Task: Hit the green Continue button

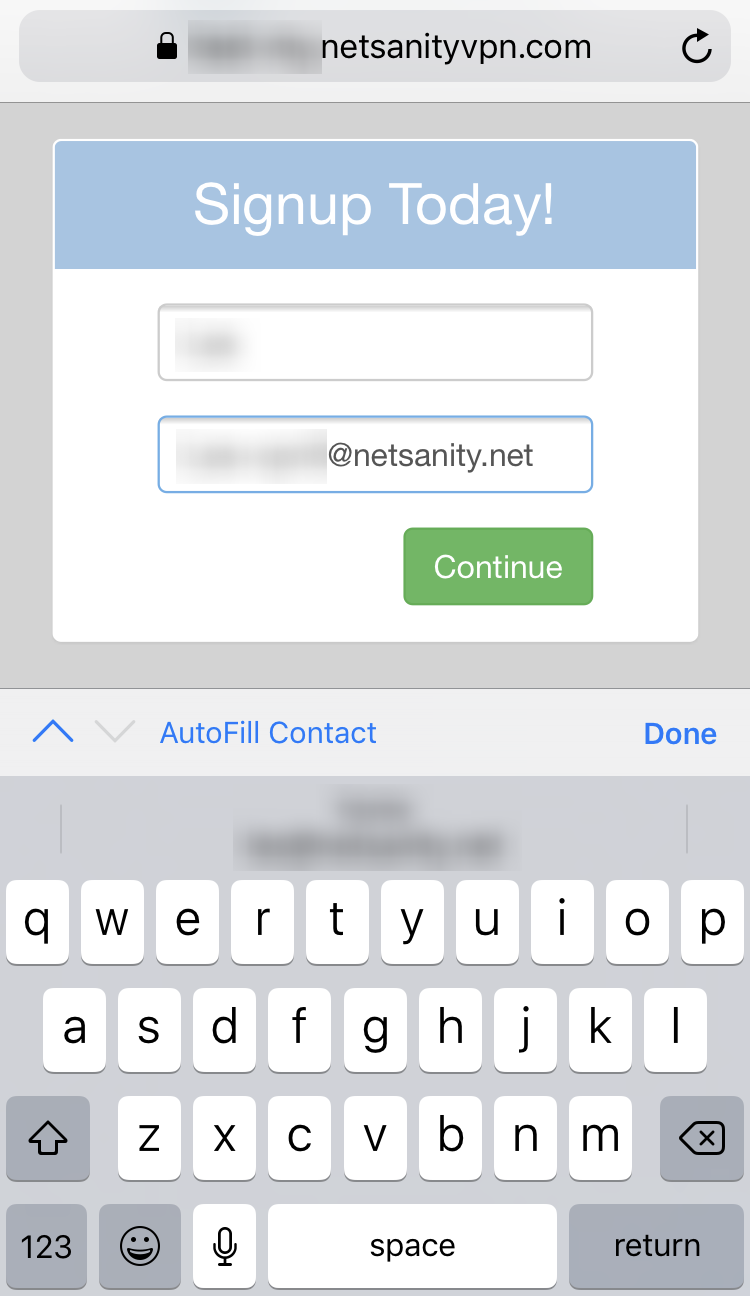Action: pyautogui.click(x=498, y=567)
